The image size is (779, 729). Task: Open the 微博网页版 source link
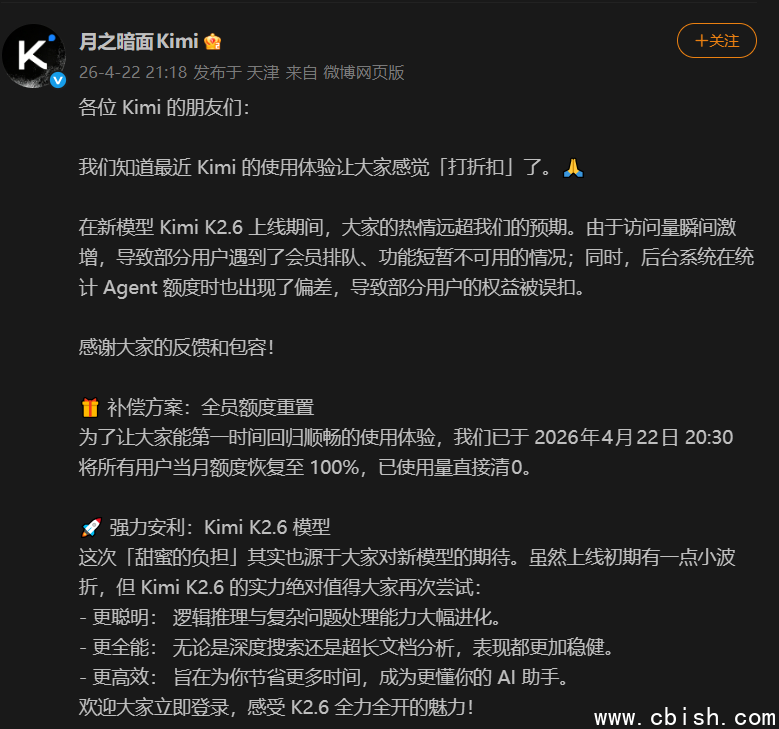tap(363, 73)
